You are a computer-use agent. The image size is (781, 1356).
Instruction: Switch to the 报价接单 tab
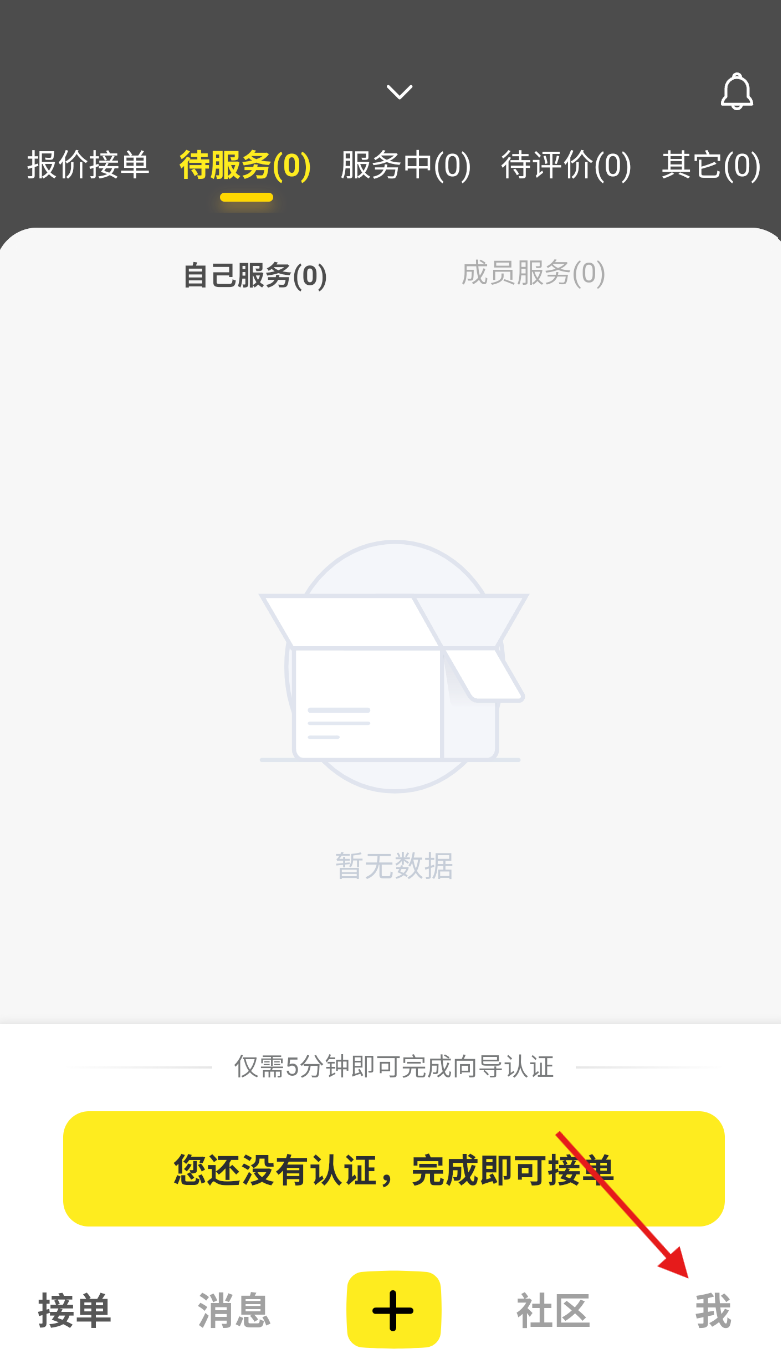click(88, 165)
